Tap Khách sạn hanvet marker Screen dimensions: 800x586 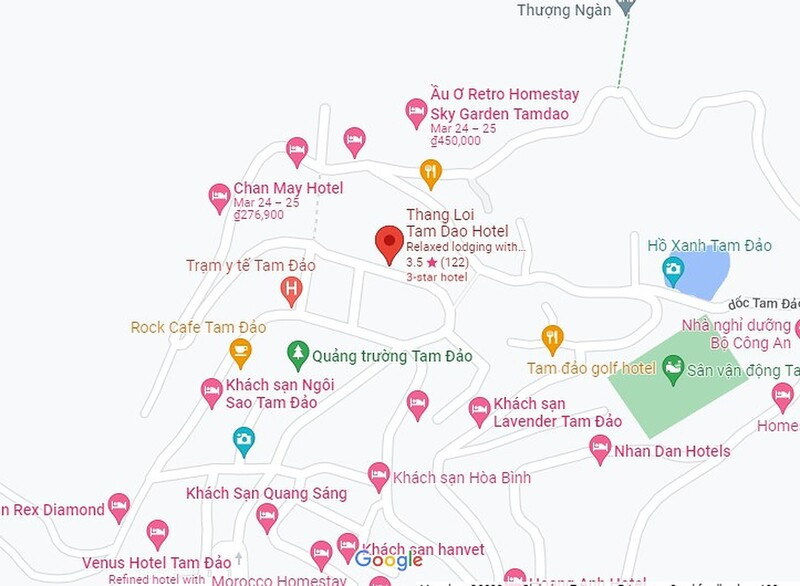(x=347, y=546)
